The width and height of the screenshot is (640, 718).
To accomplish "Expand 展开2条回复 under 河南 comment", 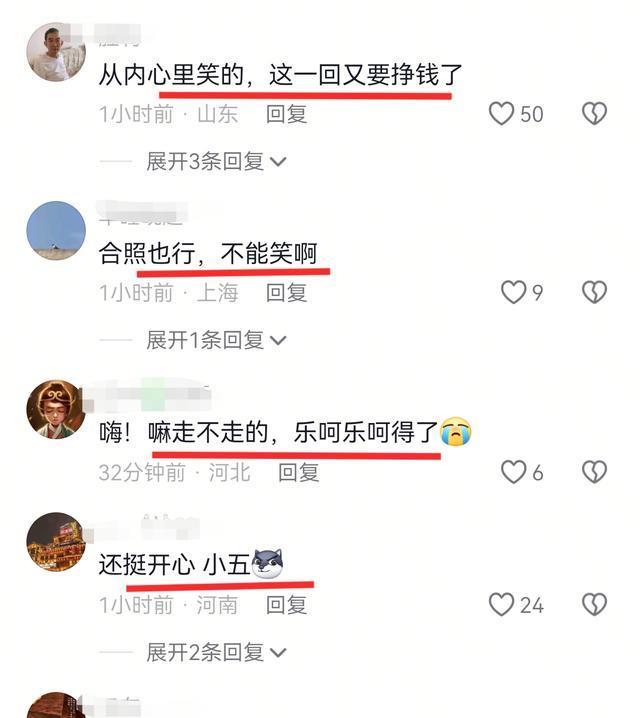I will coord(216,652).
